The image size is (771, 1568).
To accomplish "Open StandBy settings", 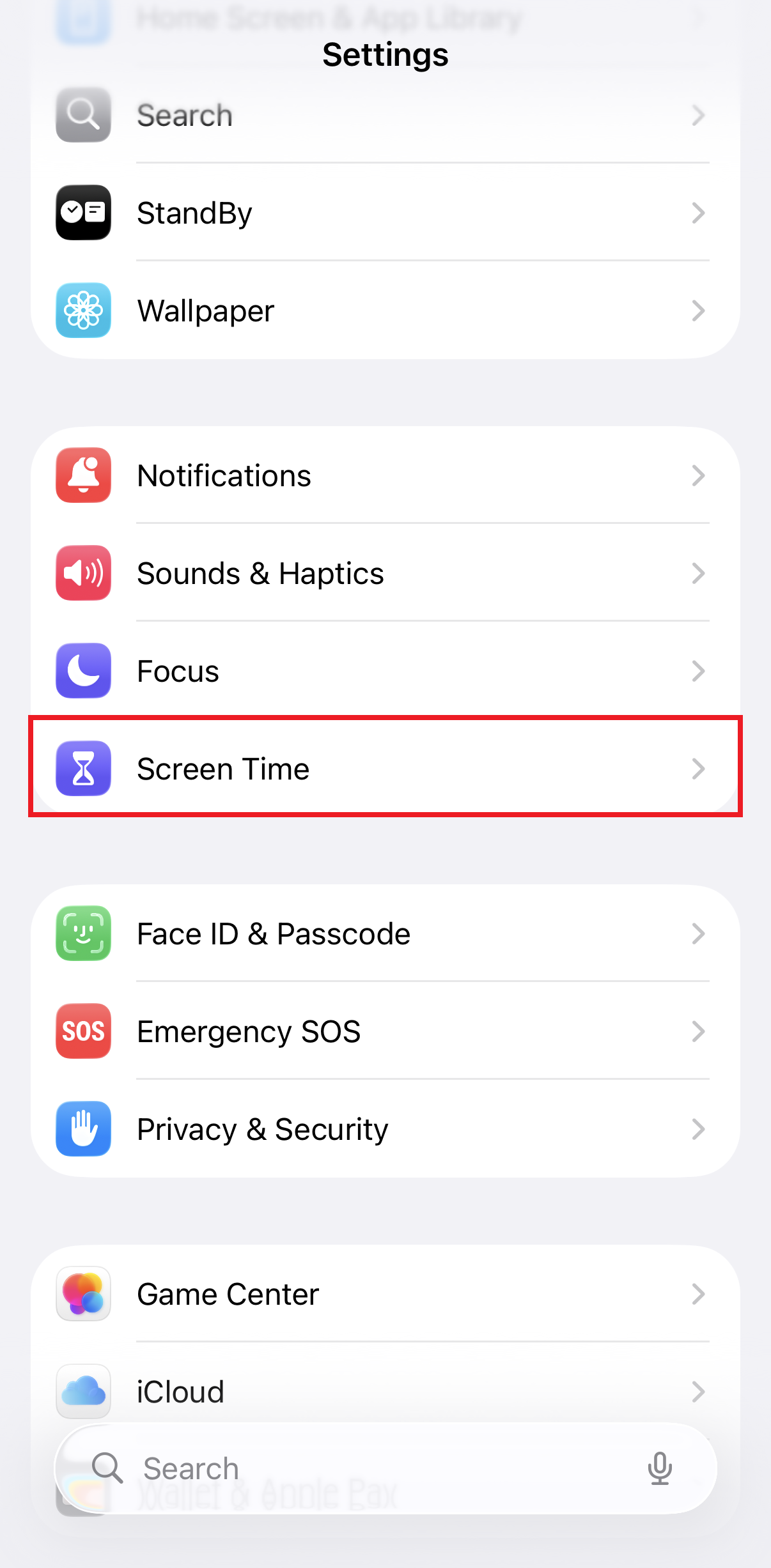I will pyautogui.click(x=384, y=213).
